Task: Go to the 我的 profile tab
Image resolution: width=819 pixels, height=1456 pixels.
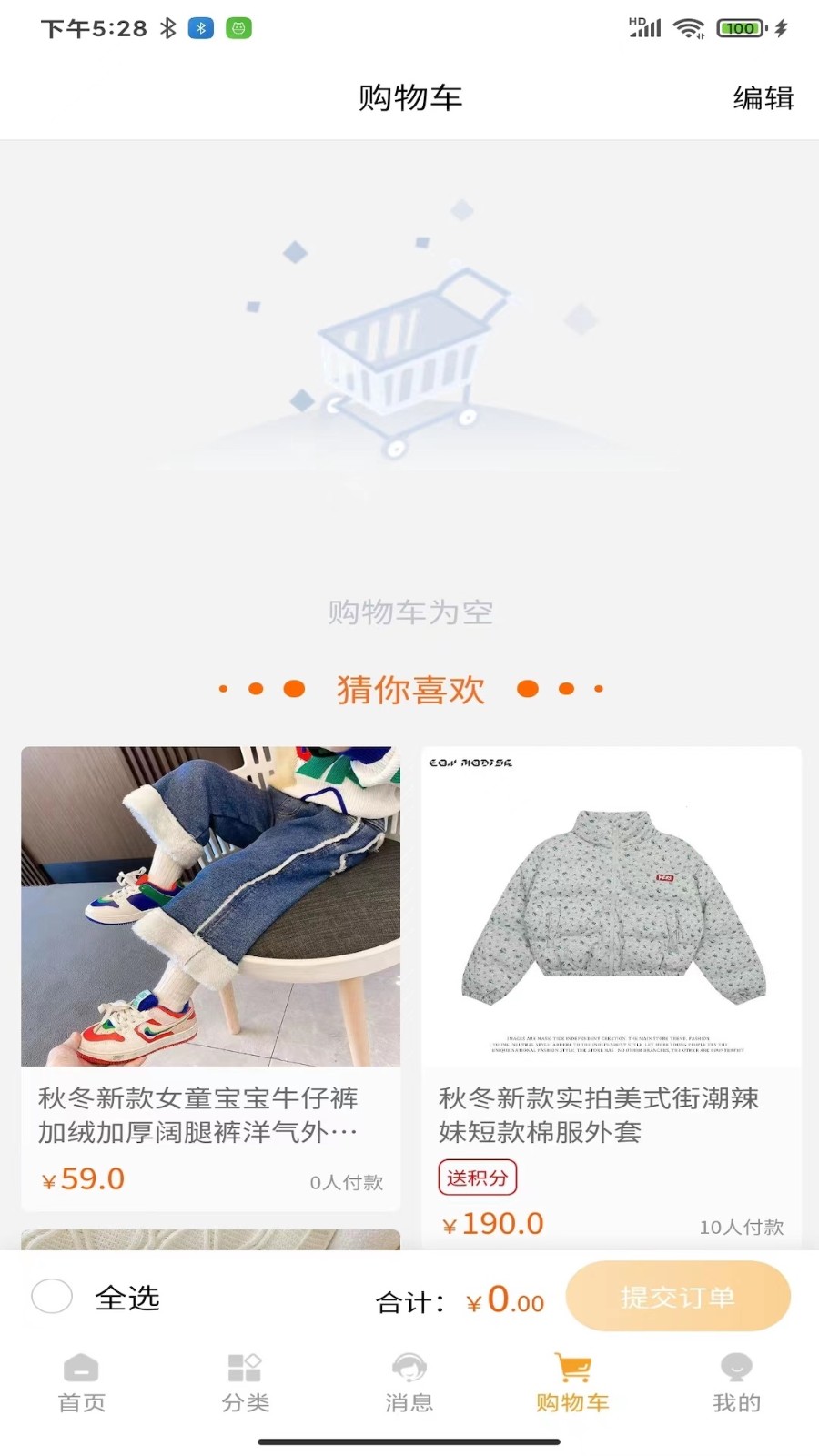Action: (x=736, y=1383)
